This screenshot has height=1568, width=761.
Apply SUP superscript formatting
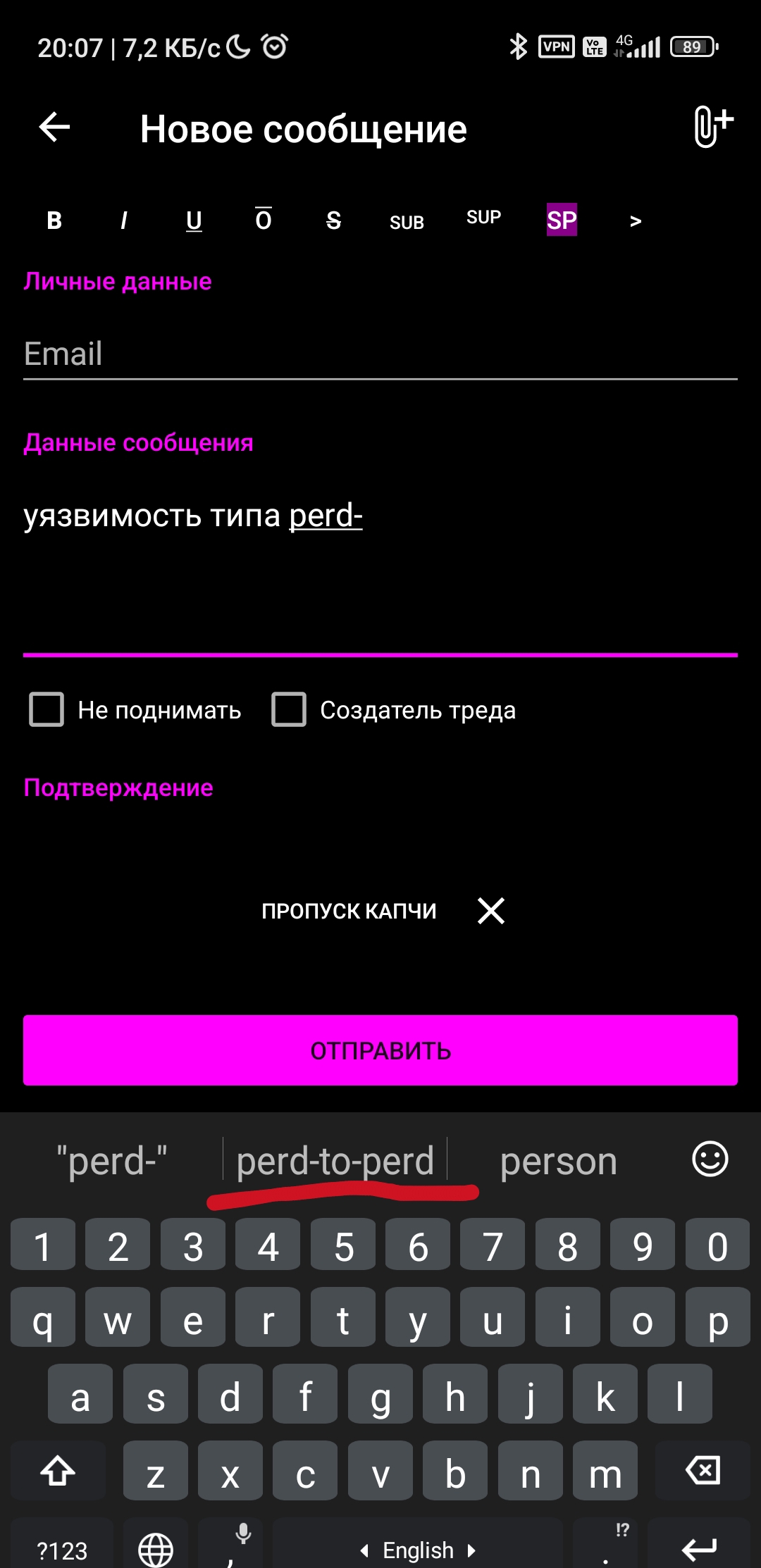coord(483,218)
